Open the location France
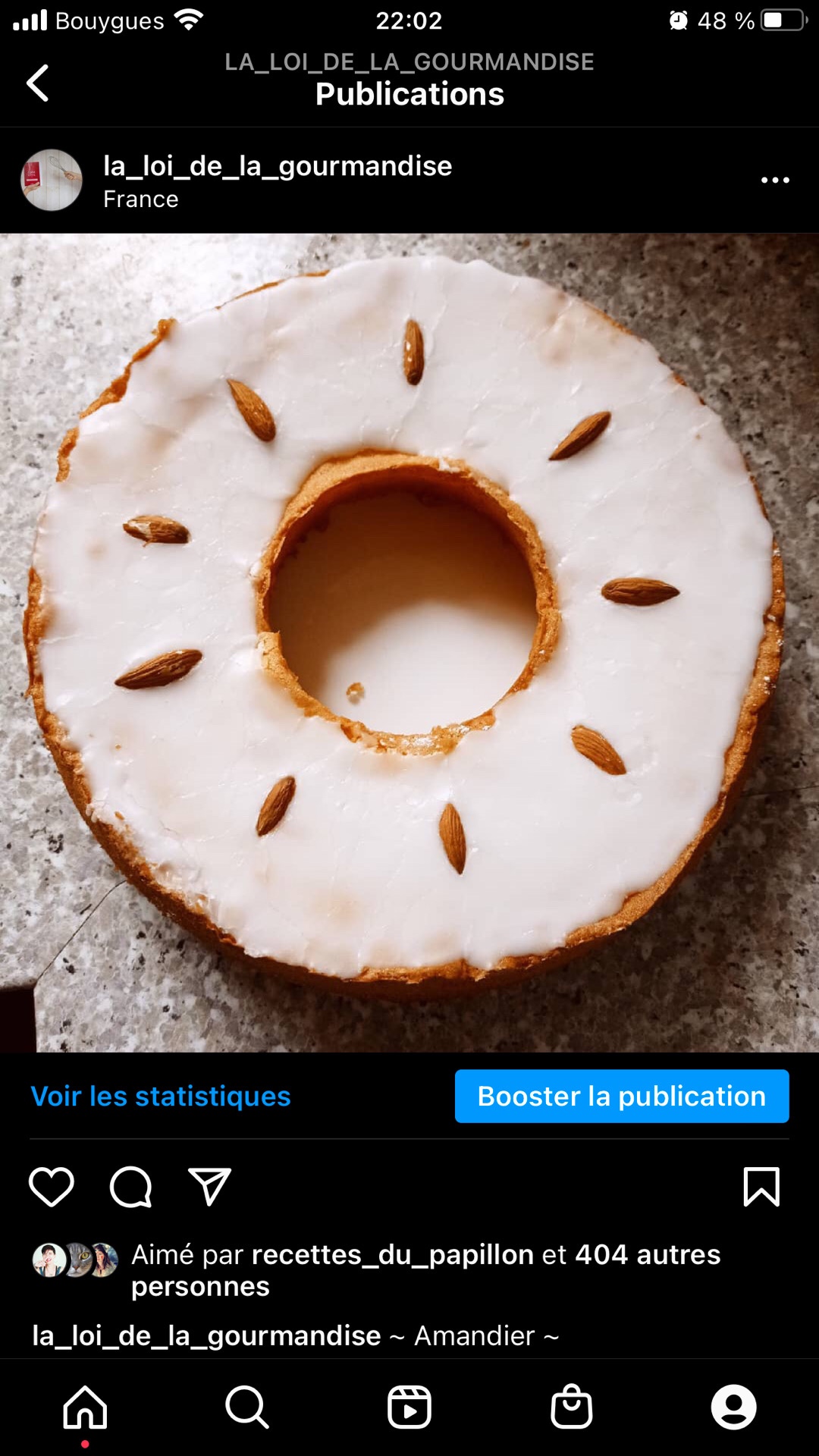Image resolution: width=819 pixels, height=1456 pixels. [x=141, y=199]
